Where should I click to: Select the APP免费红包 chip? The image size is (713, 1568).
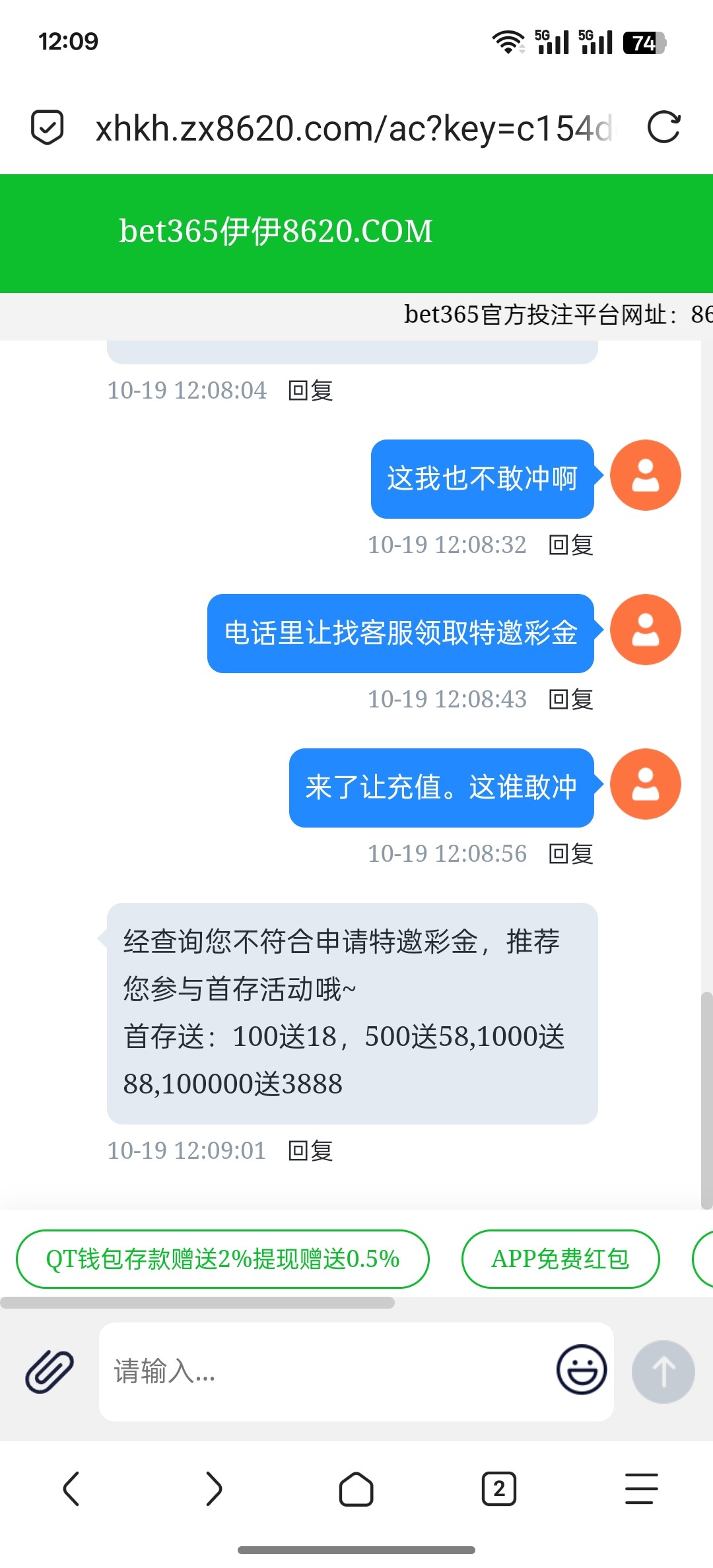[x=560, y=1259]
